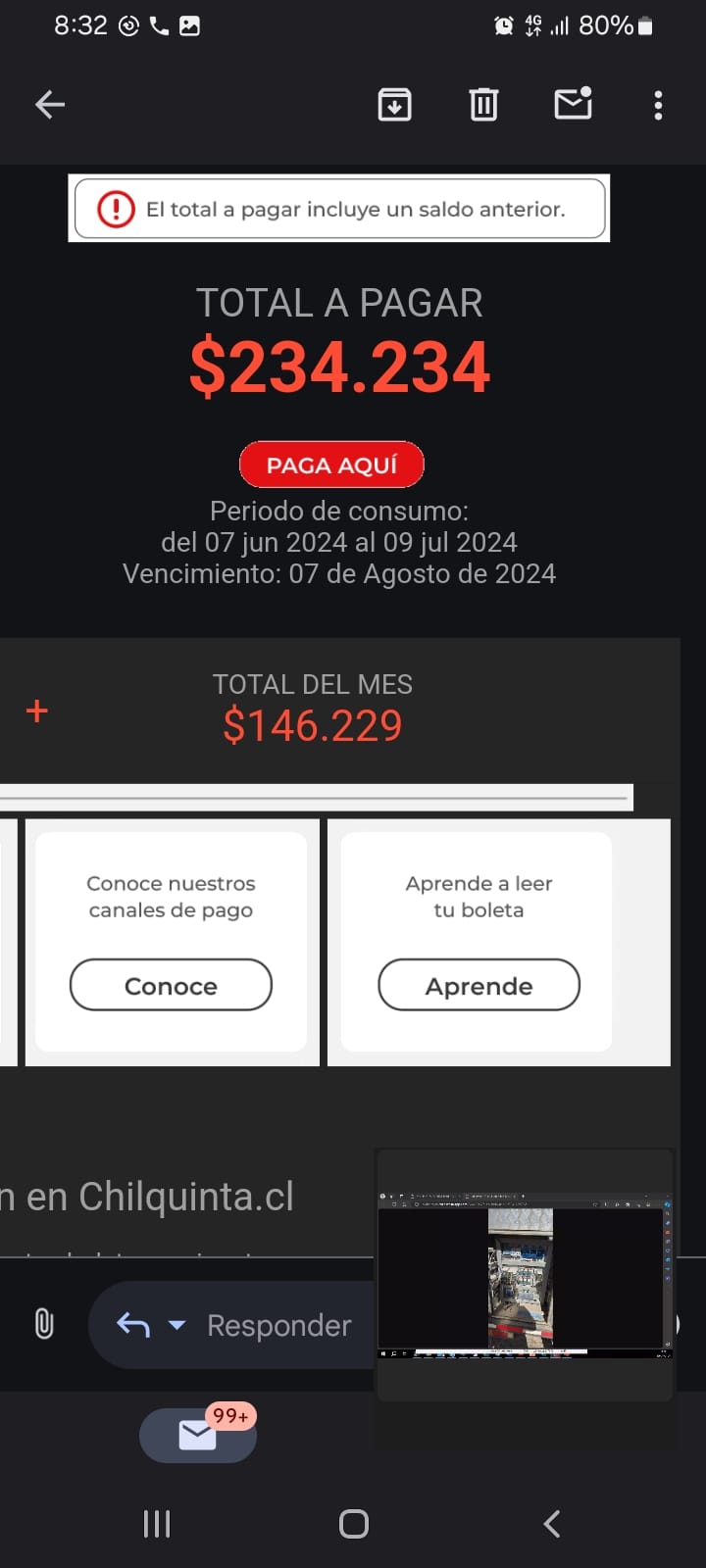The width and height of the screenshot is (706, 1568).
Task: Tap Conoce under payment channels card
Action: click(170, 985)
